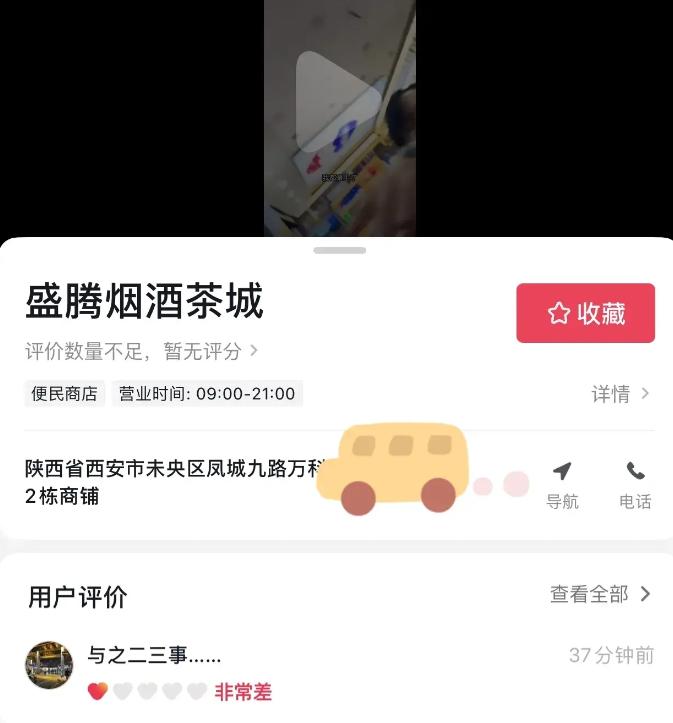Play the shop video

(x=338, y=102)
